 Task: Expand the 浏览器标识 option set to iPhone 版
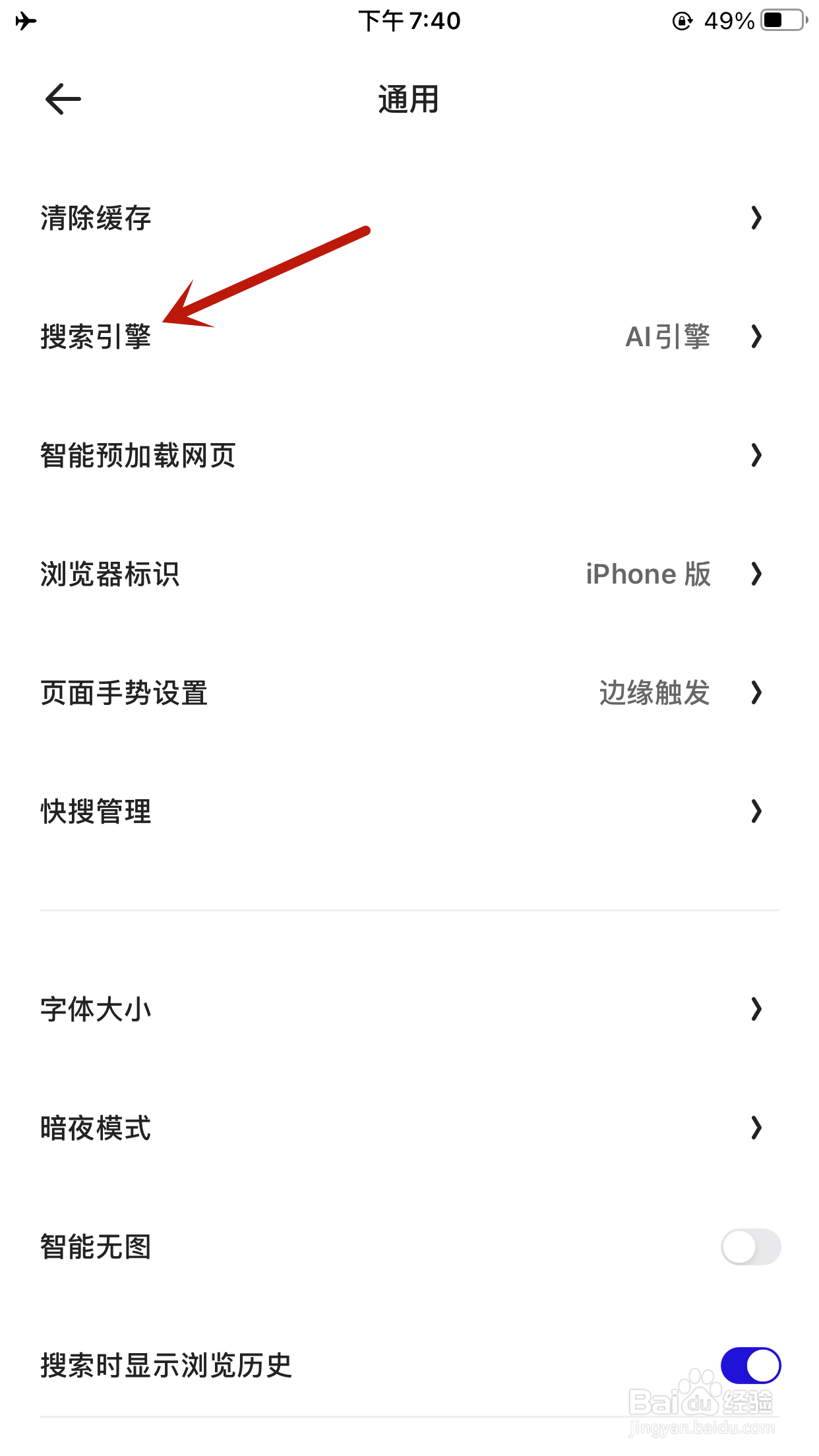point(409,574)
